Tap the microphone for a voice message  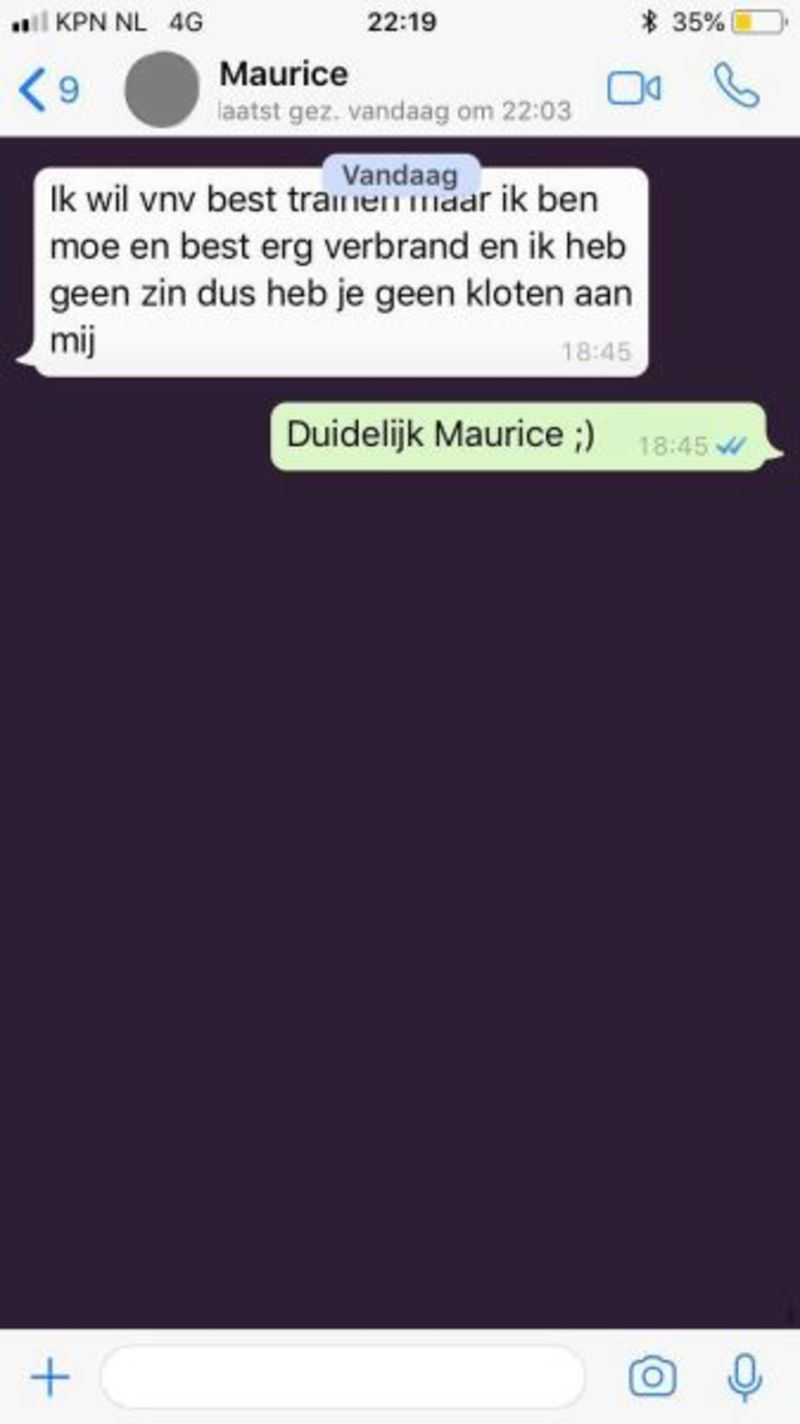coord(744,1377)
